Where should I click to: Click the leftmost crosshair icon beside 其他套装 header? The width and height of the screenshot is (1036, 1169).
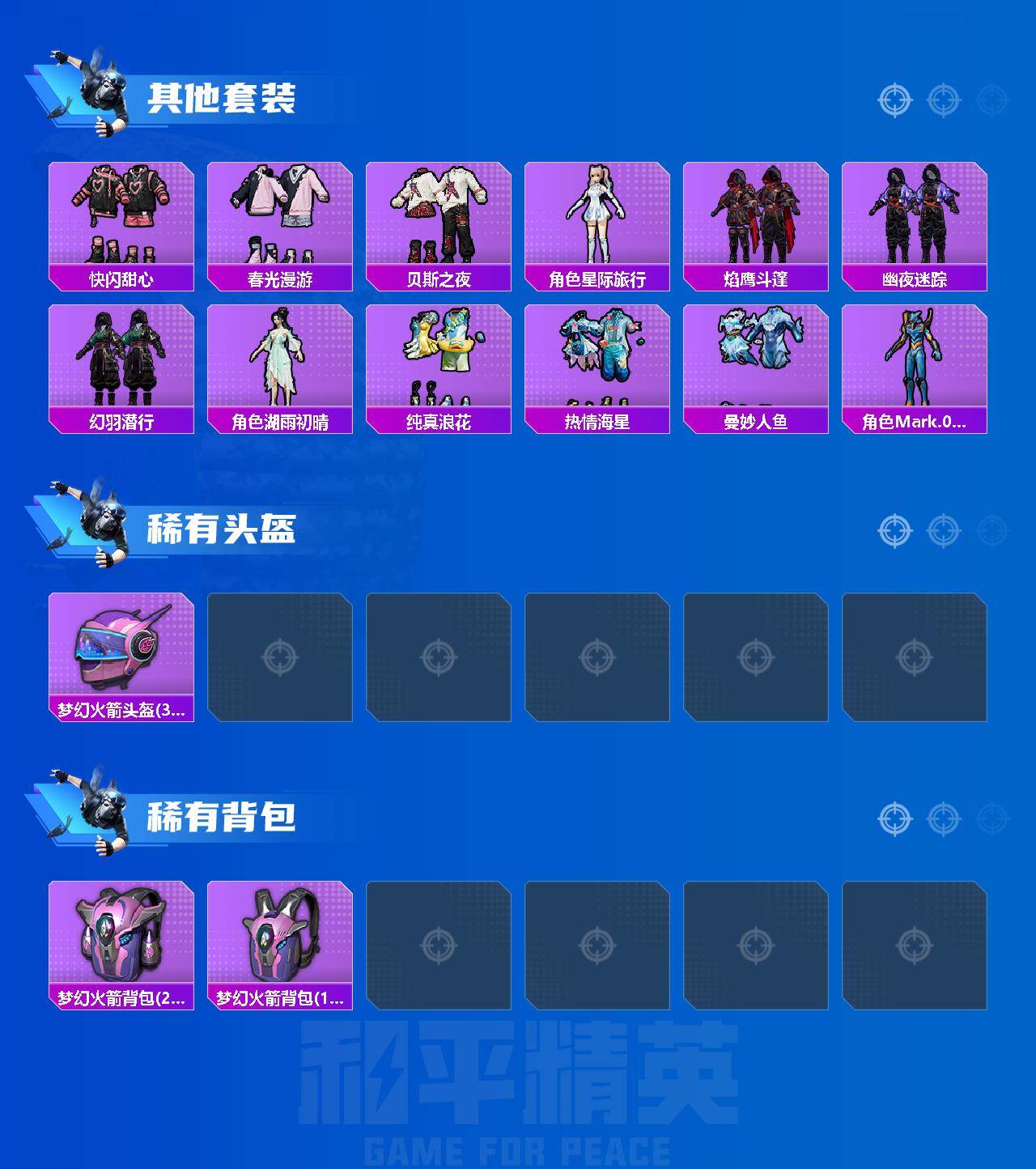[x=894, y=100]
